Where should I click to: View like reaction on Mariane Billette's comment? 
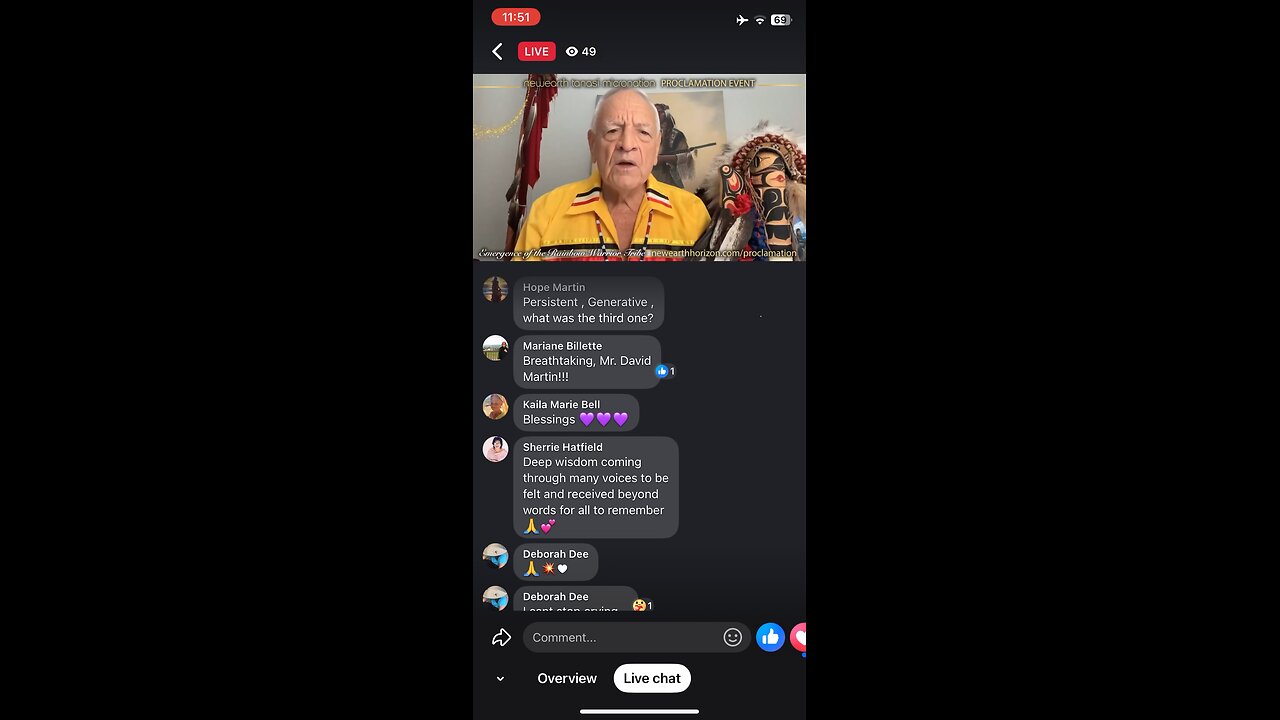pos(665,371)
